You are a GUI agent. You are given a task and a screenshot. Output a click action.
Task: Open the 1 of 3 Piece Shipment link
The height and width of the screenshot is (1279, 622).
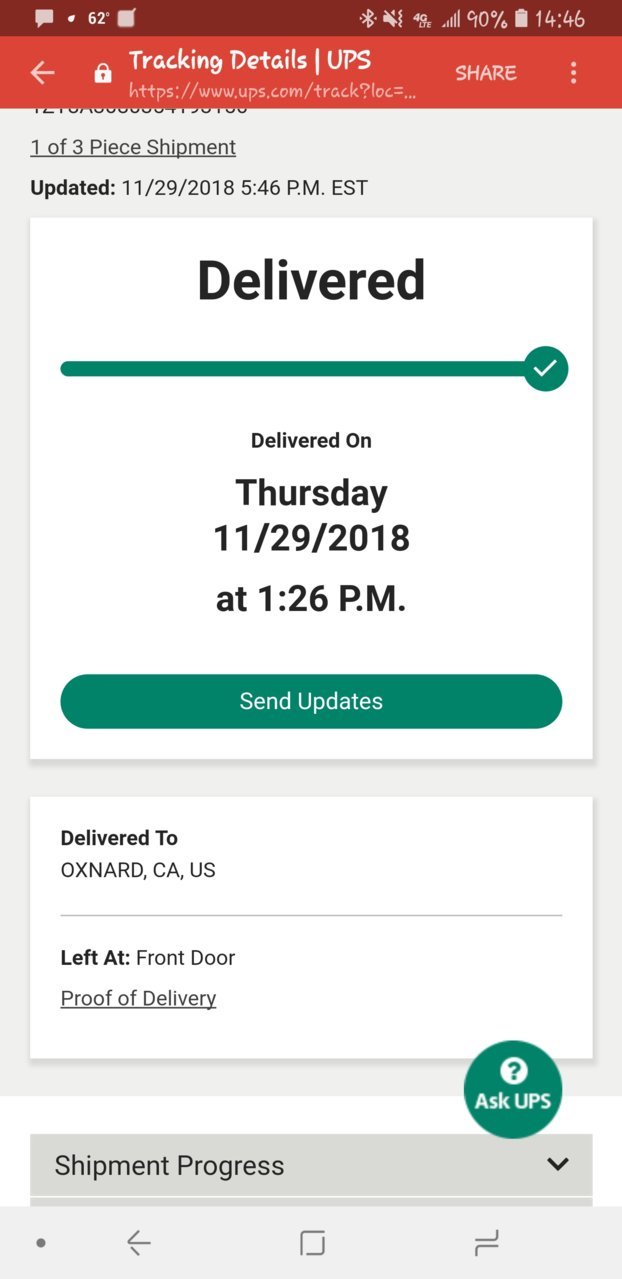133,147
